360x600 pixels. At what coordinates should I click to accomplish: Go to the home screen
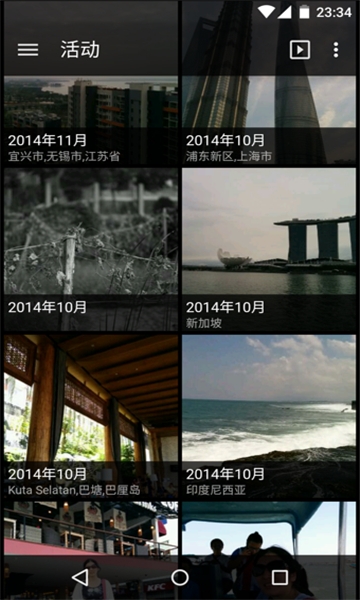[x=180, y=577]
